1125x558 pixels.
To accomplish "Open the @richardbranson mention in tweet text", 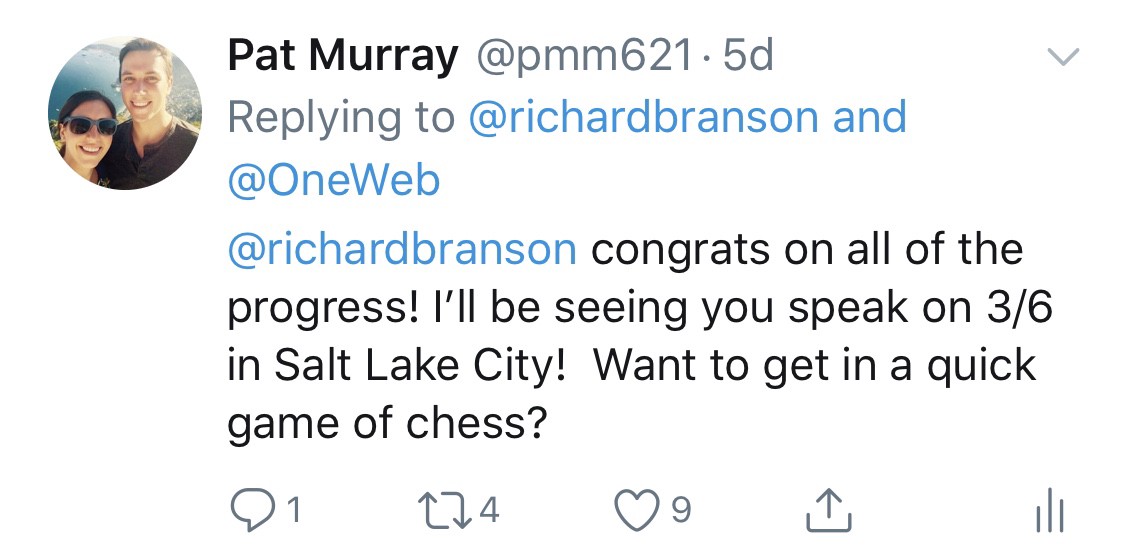I will (x=402, y=248).
